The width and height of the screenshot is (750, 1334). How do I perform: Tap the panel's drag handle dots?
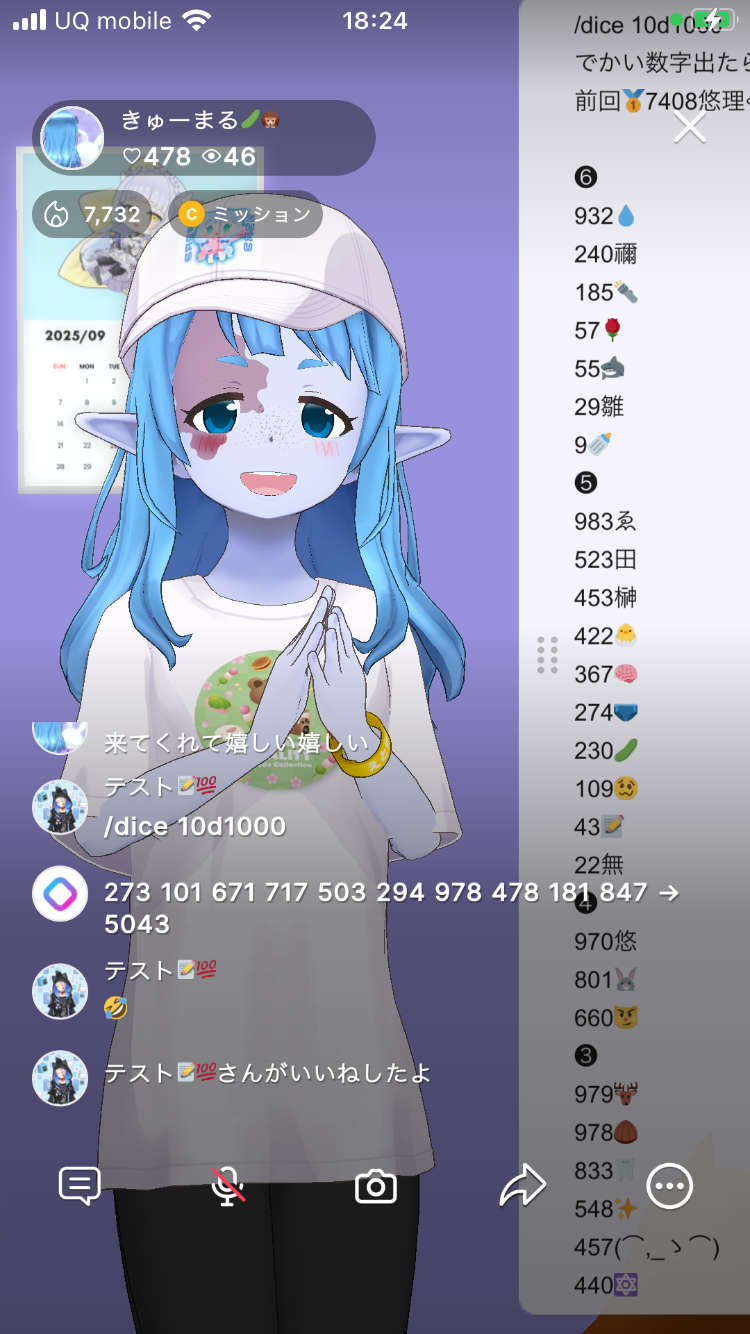pos(547,655)
